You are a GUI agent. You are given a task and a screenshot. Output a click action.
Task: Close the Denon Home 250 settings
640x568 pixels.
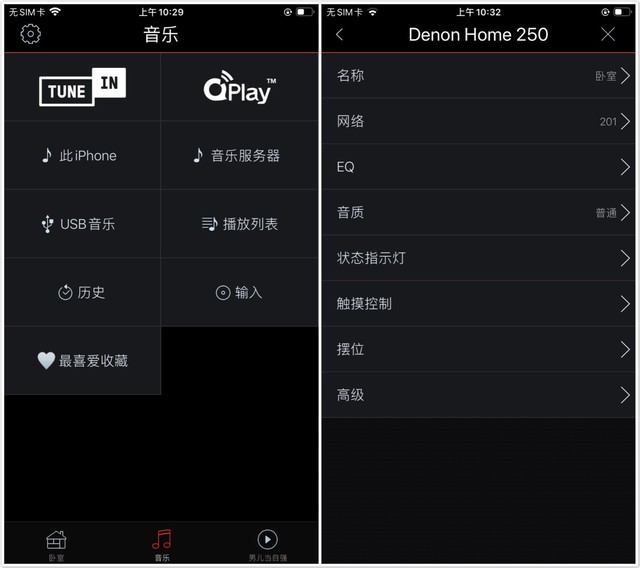pyautogui.click(x=608, y=34)
